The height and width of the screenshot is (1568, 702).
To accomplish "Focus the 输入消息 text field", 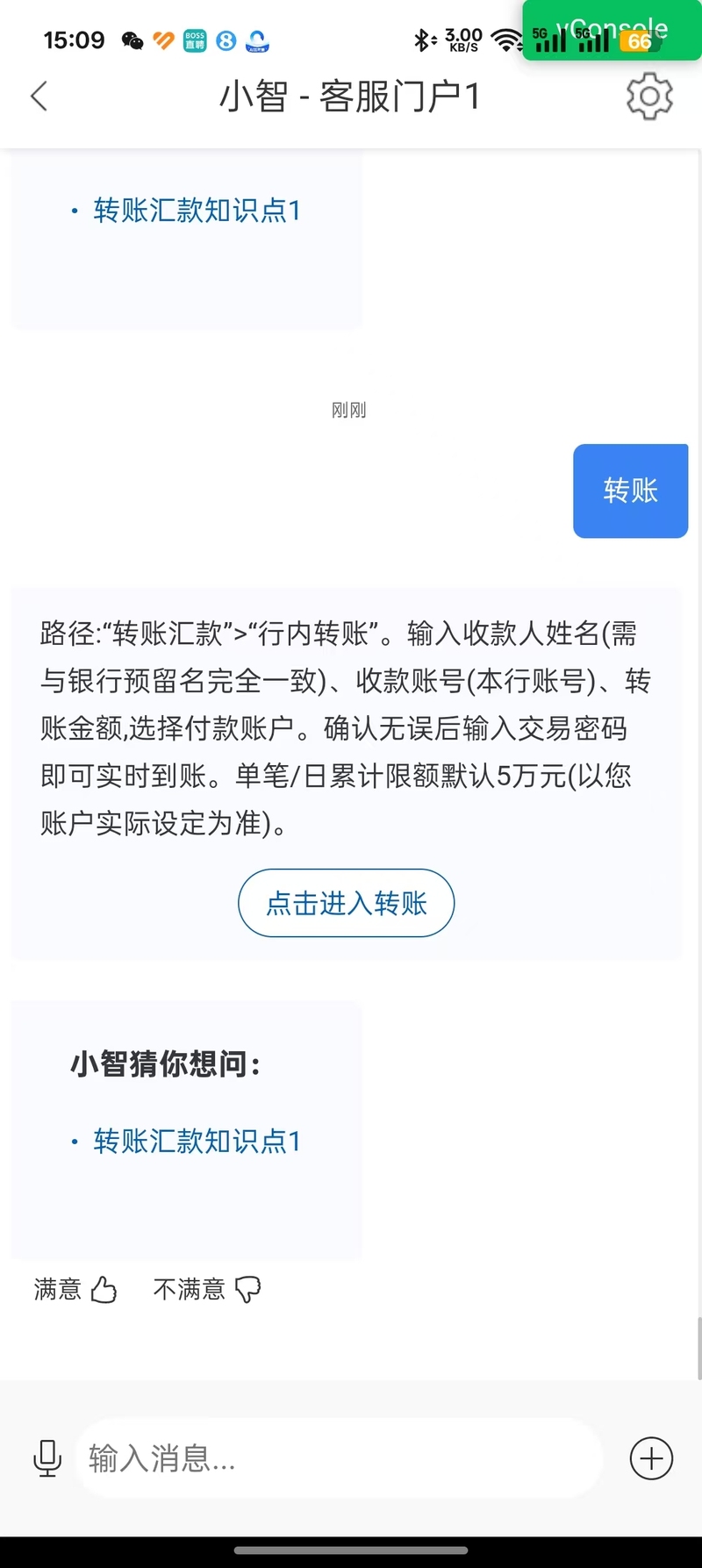I will (x=338, y=1458).
